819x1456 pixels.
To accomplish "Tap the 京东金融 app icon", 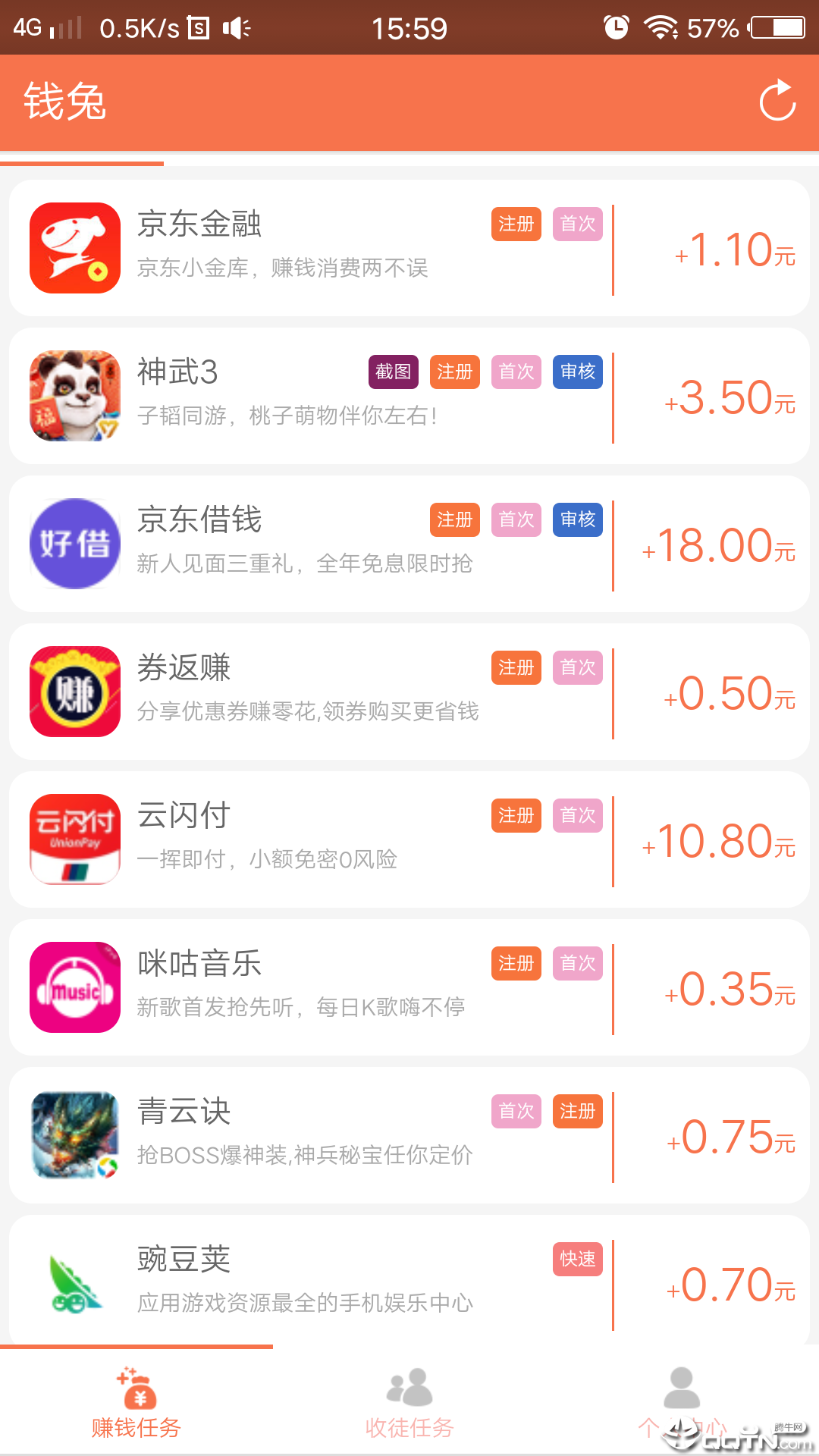I will (x=74, y=248).
